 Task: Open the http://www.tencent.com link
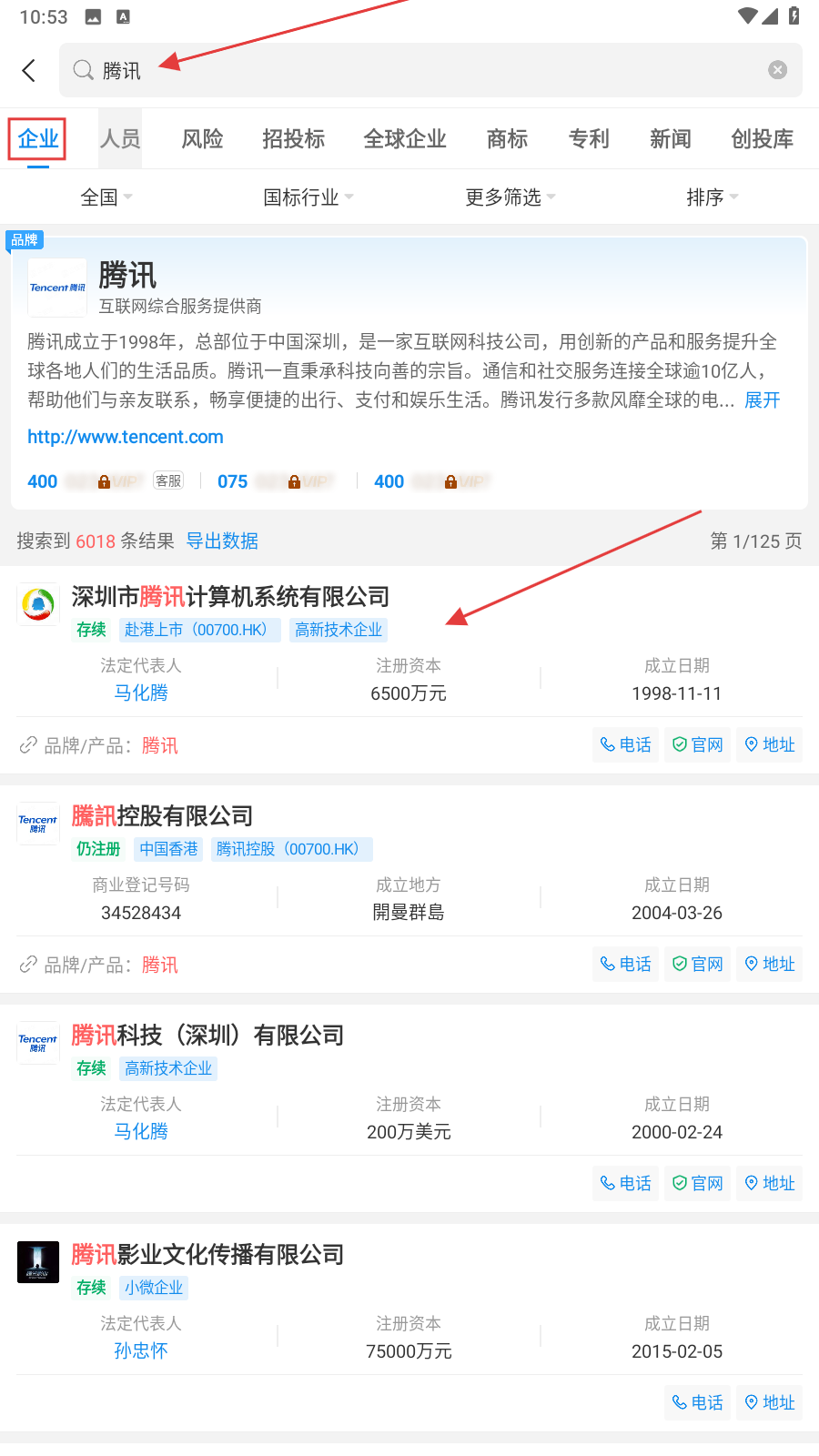[x=126, y=437]
